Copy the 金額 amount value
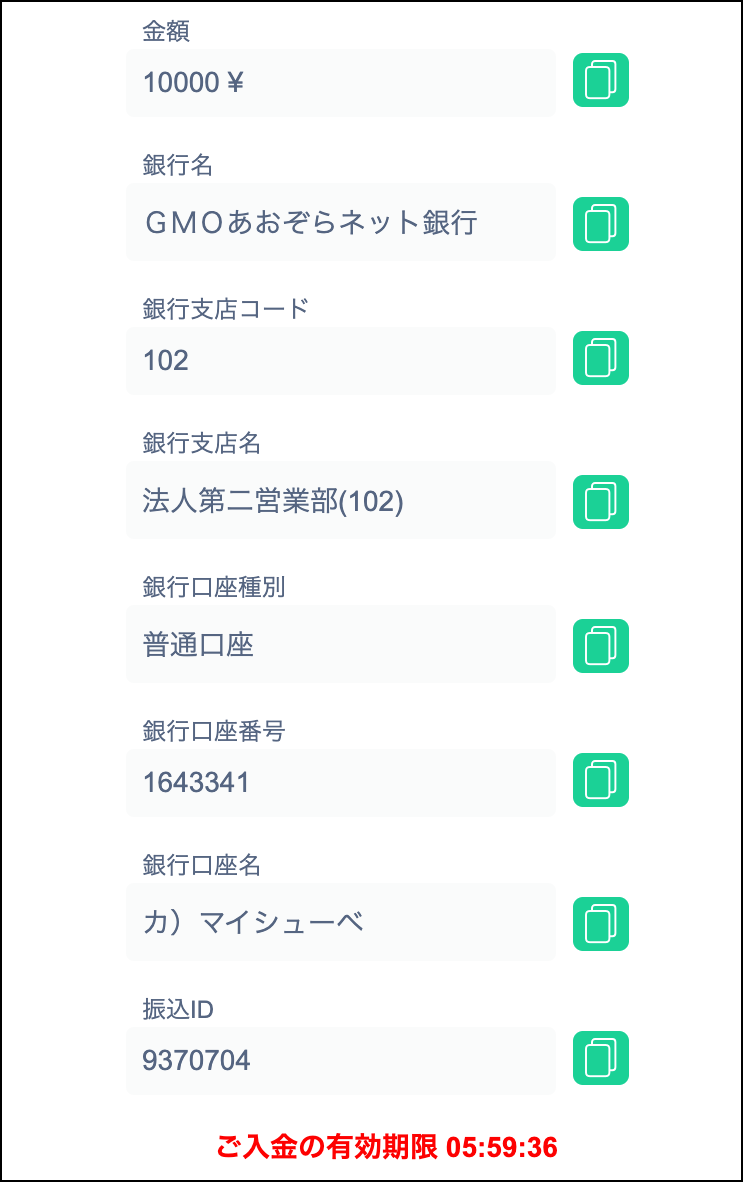The width and height of the screenshot is (743, 1182). pos(600,81)
